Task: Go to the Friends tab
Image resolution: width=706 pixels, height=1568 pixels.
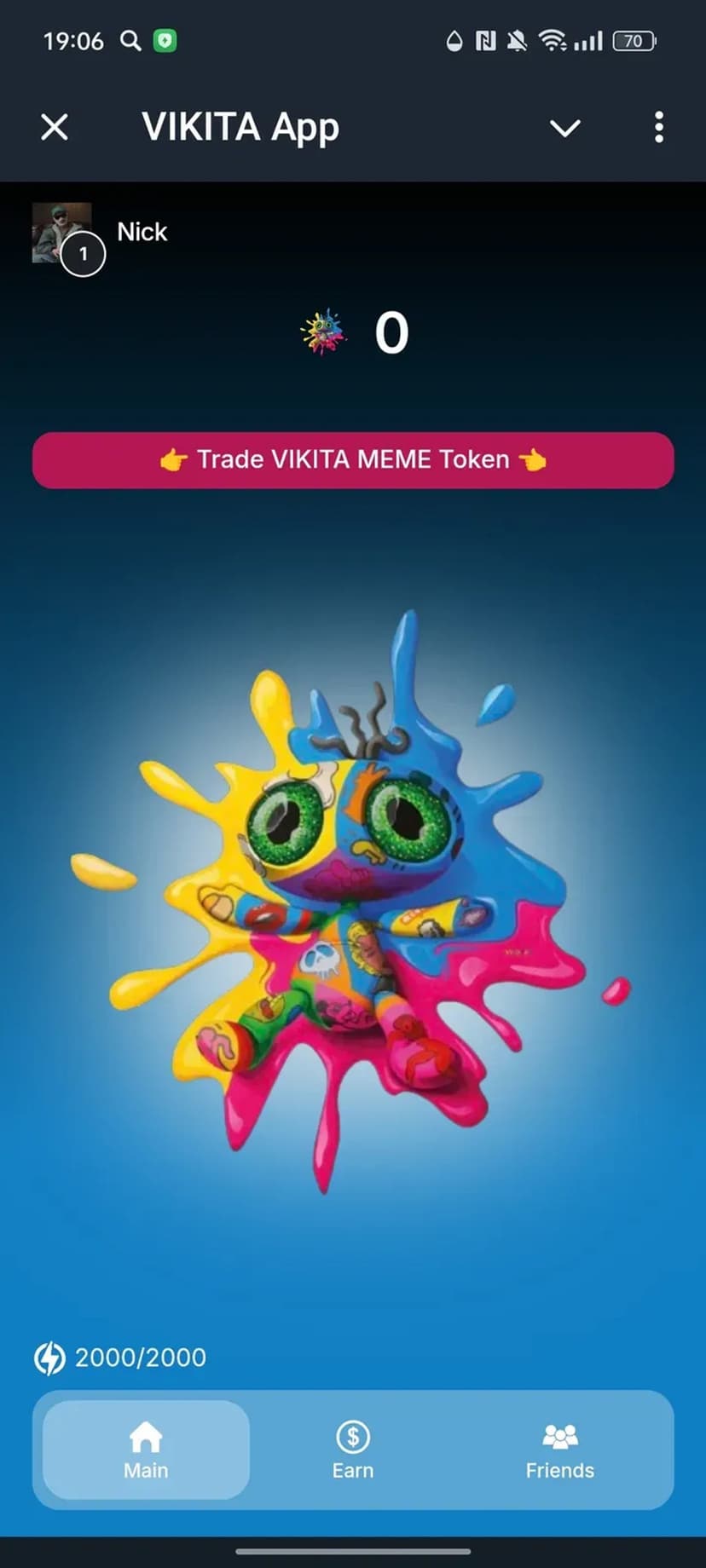Action: click(x=559, y=1450)
